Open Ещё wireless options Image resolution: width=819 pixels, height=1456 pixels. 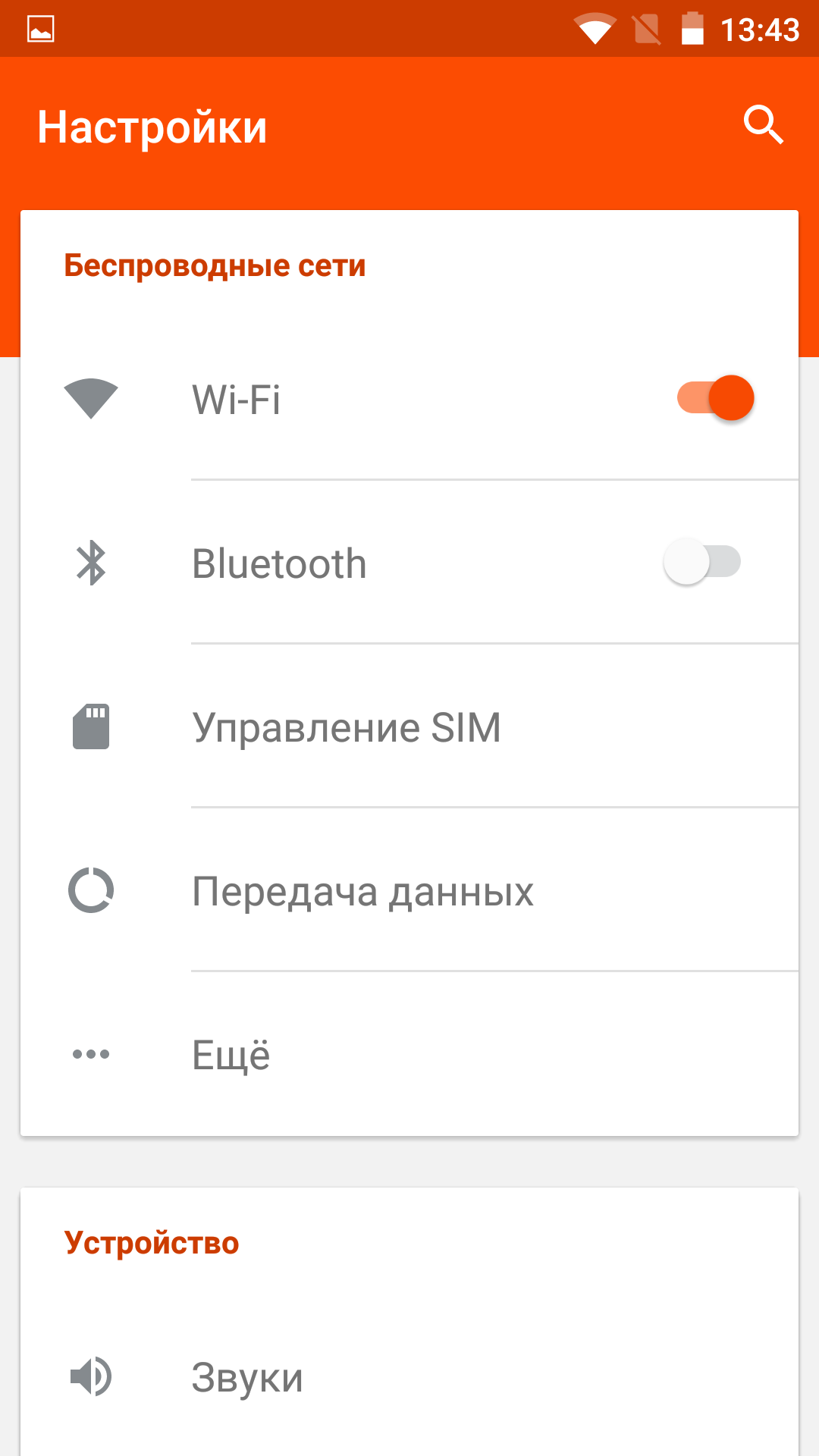pos(409,1054)
